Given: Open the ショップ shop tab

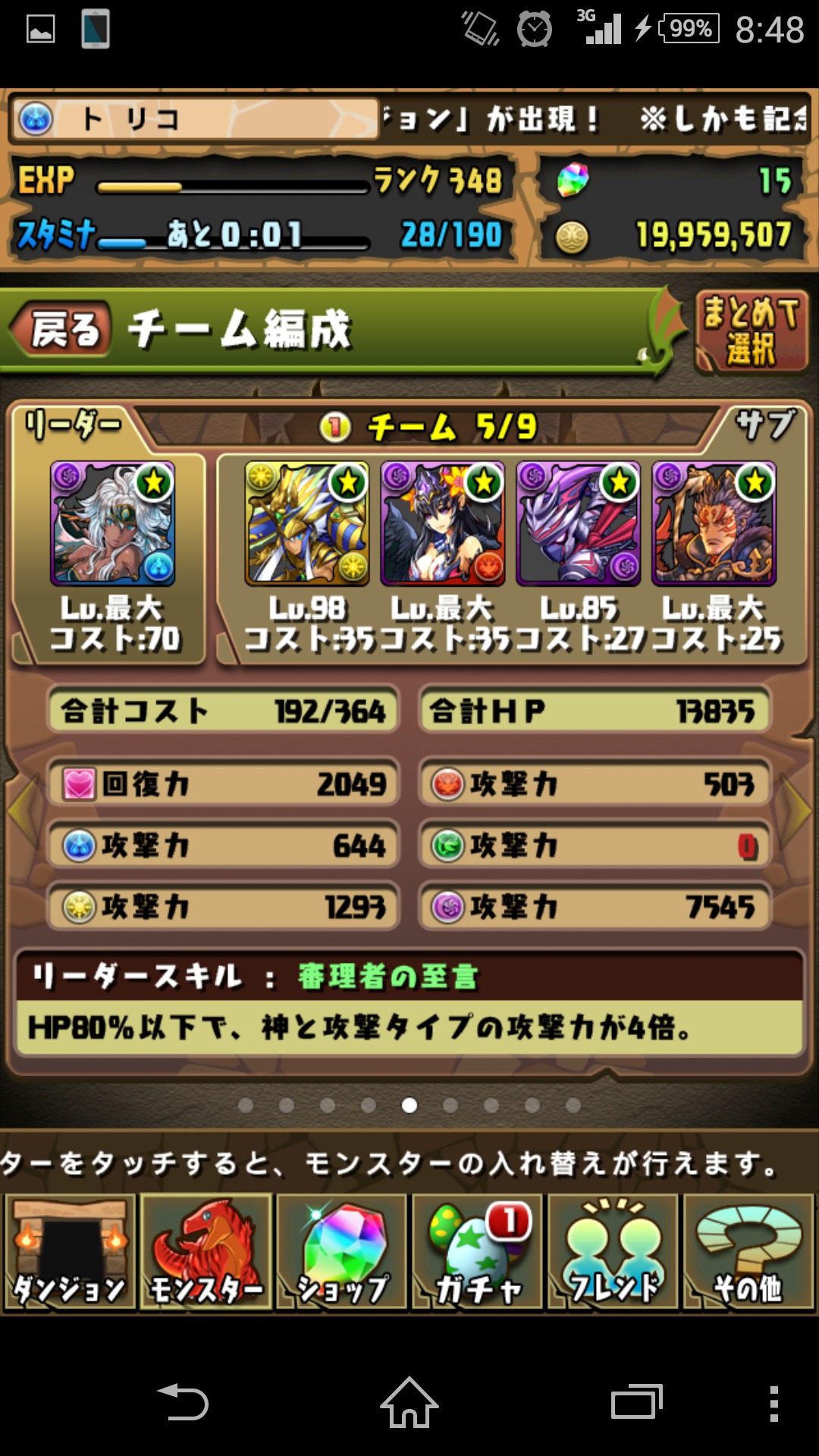Looking at the screenshot, I should pyautogui.click(x=341, y=1251).
